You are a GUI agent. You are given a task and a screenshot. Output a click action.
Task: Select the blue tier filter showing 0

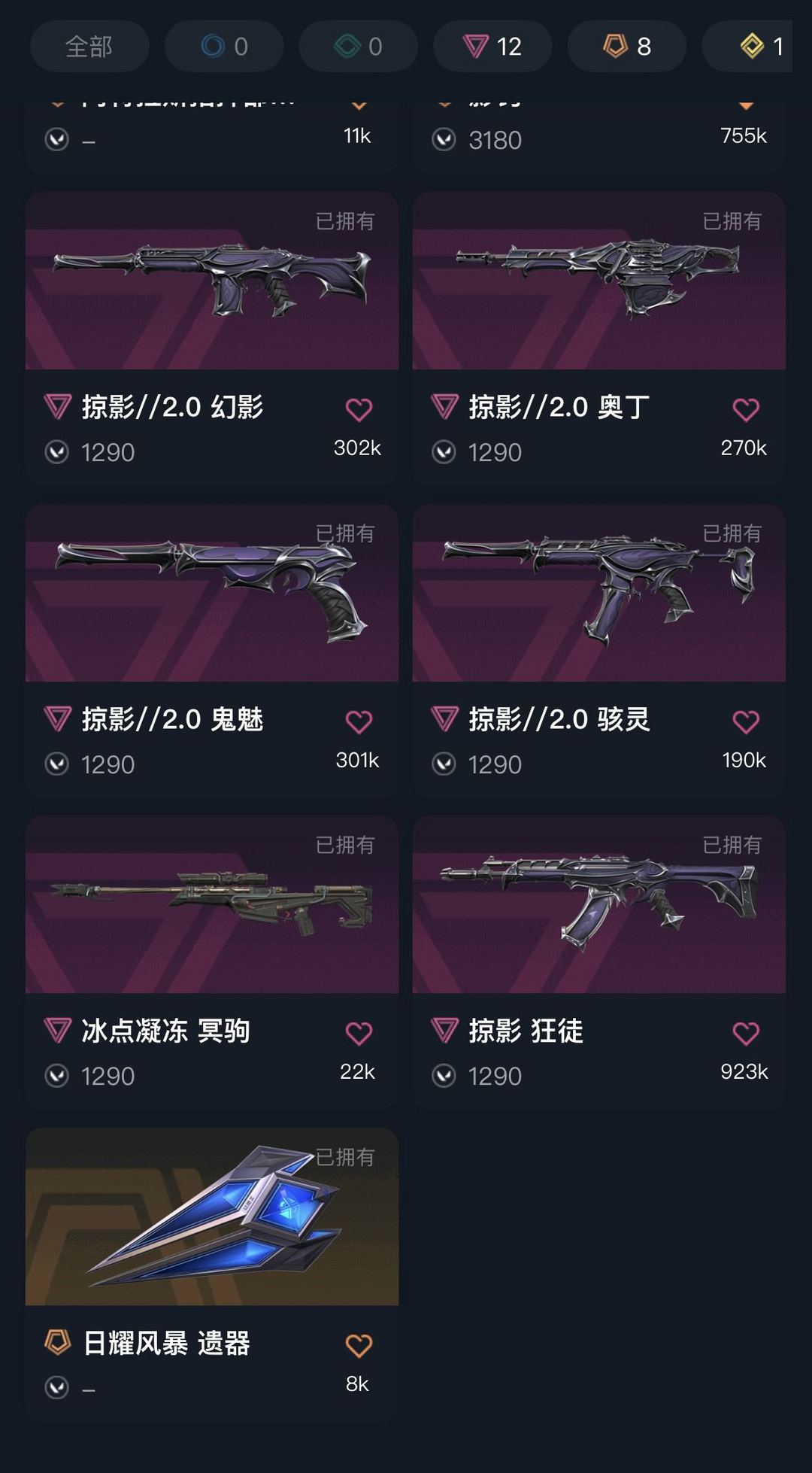point(224,47)
